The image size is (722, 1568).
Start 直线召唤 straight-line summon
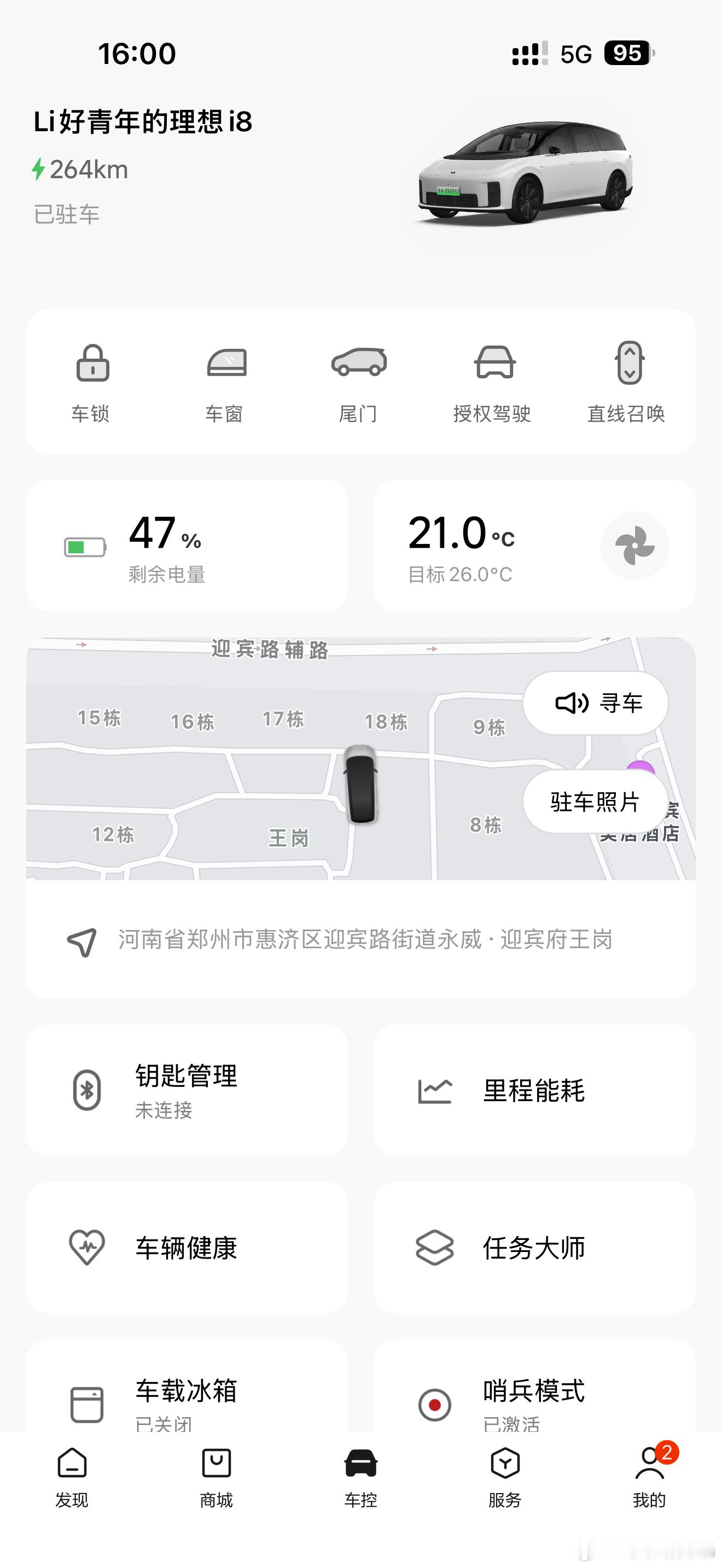coord(627,382)
